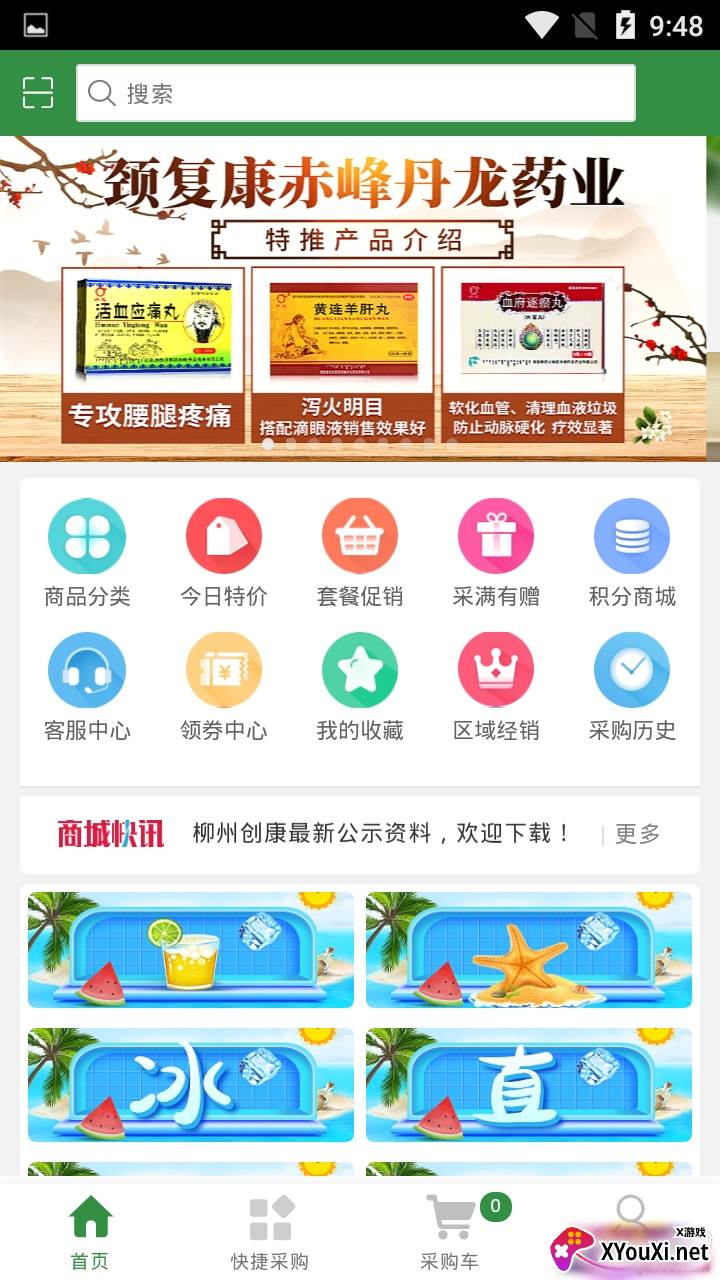Screen dimensions: 720x1280
Task: Open the 冰 summer banner tile
Action: tap(191, 1085)
